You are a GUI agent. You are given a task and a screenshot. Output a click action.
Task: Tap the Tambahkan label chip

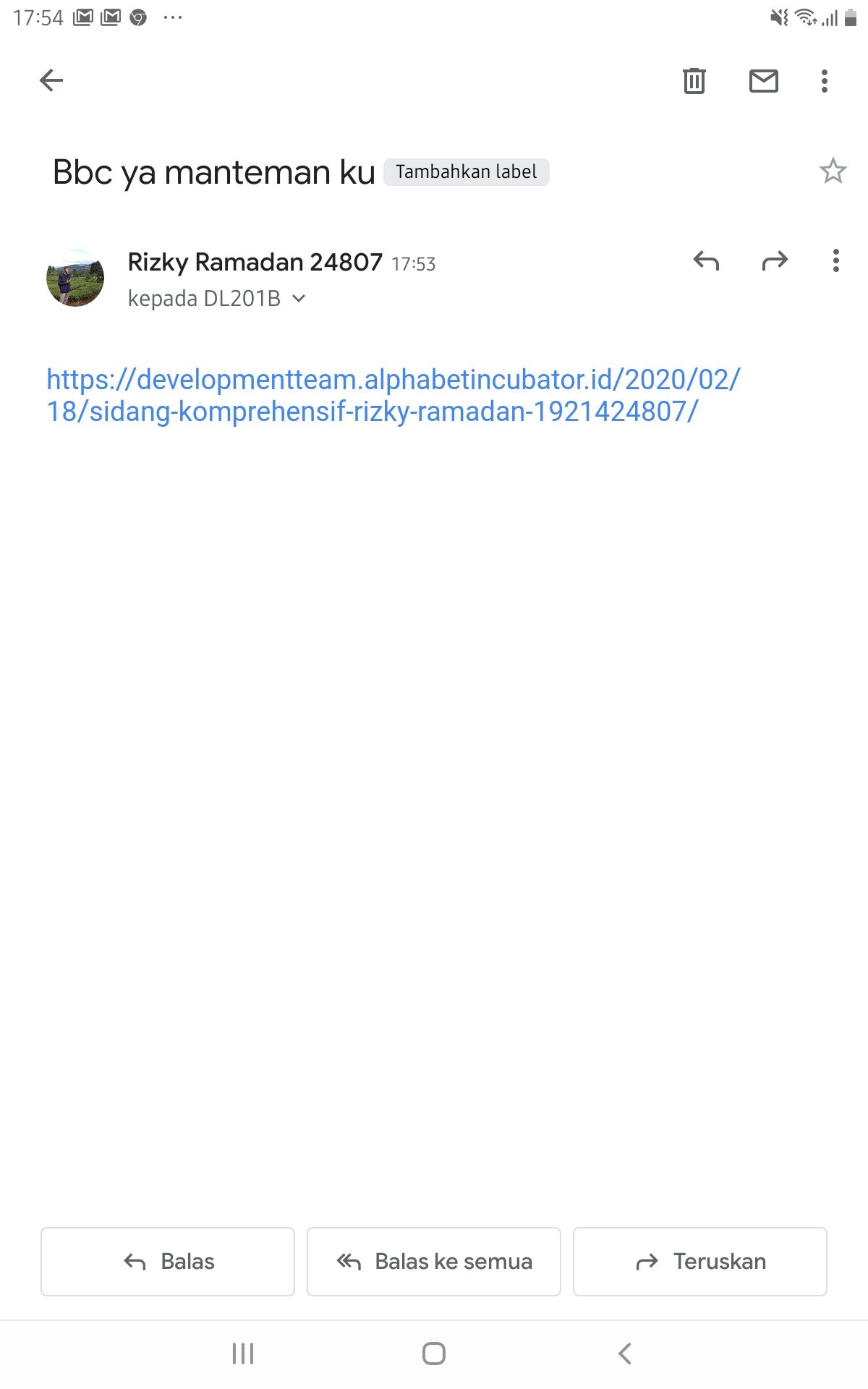(466, 172)
